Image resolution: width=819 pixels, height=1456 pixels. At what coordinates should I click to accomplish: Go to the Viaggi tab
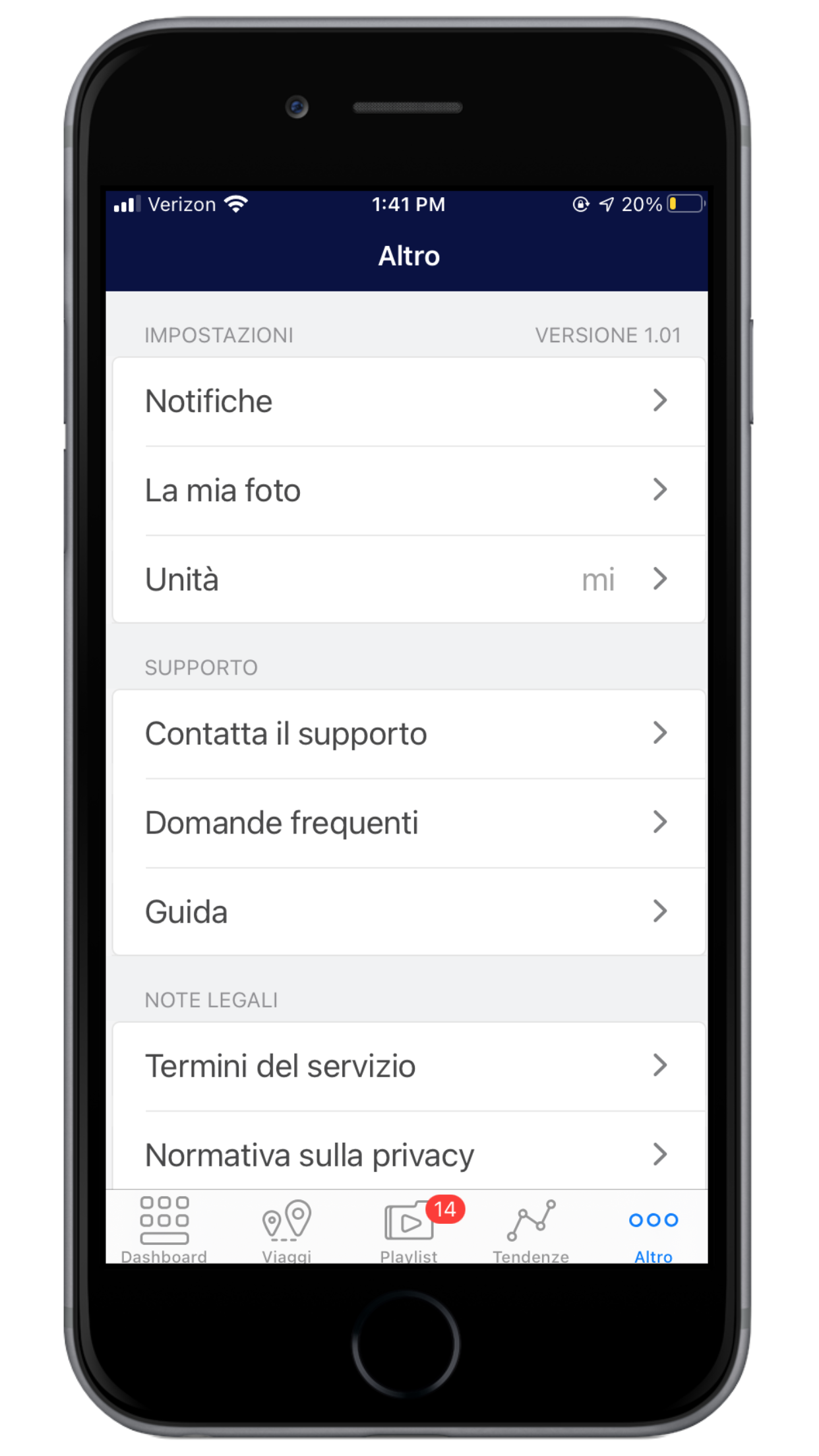click(286, 1229)
